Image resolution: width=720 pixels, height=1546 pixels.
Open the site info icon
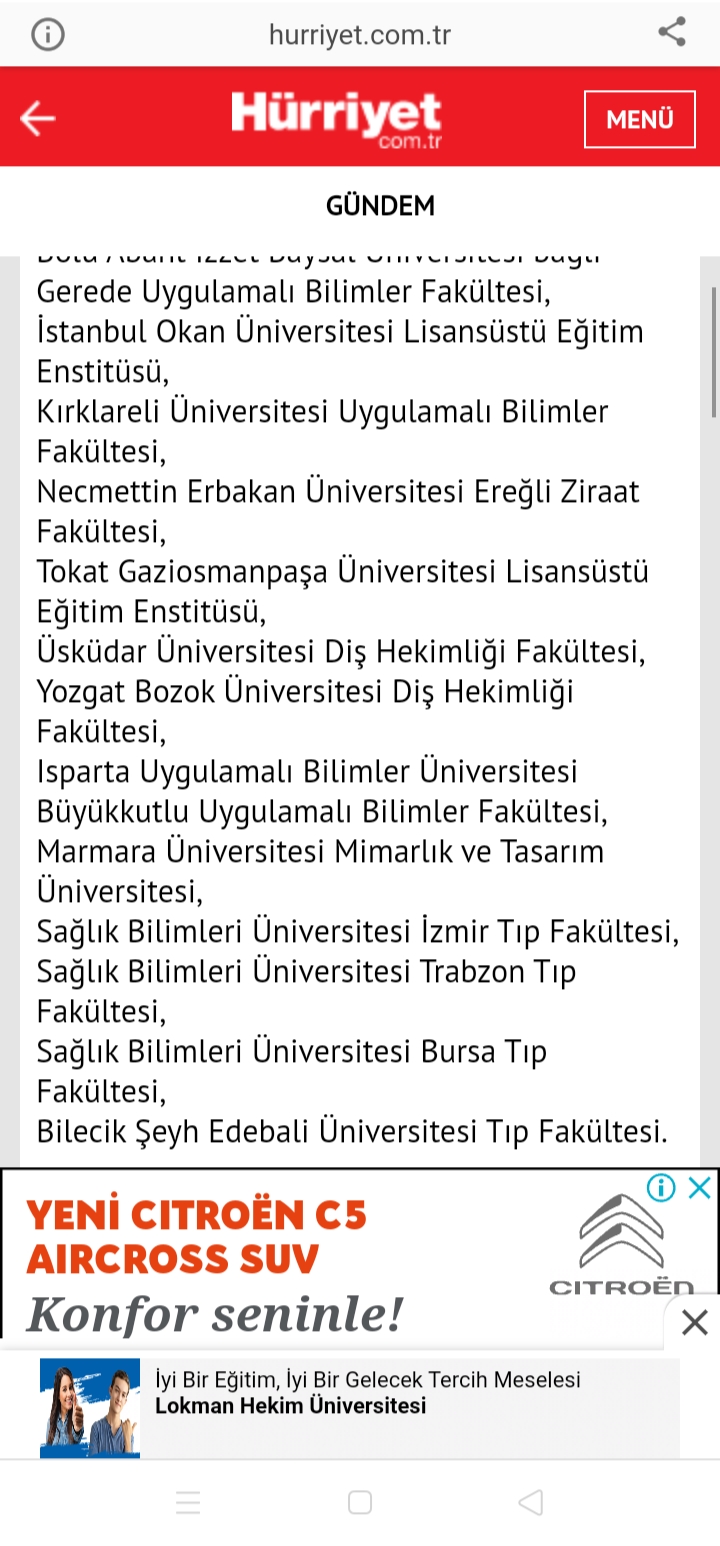coord(47,34)
